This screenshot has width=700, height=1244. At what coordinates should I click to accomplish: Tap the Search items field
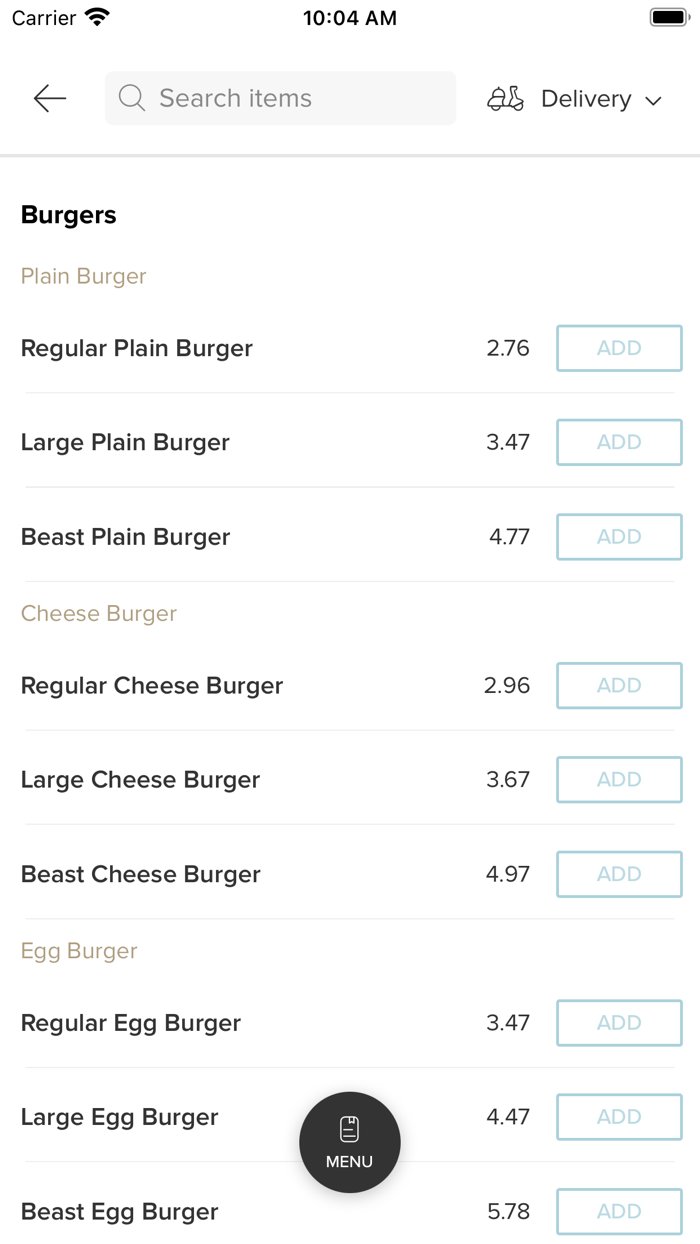click(x=280, y=98)
